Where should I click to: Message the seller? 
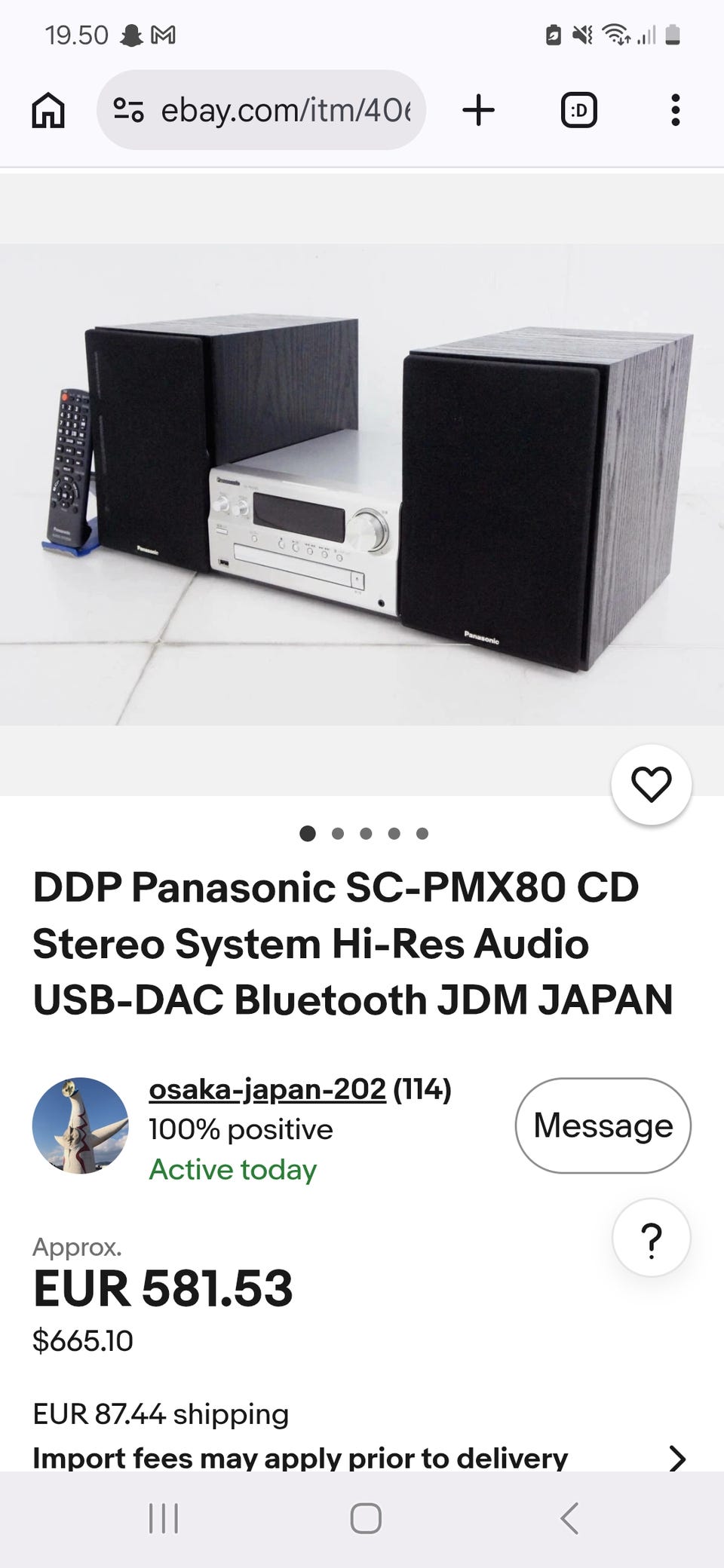pyautogui.click(x=603, y=1125)
